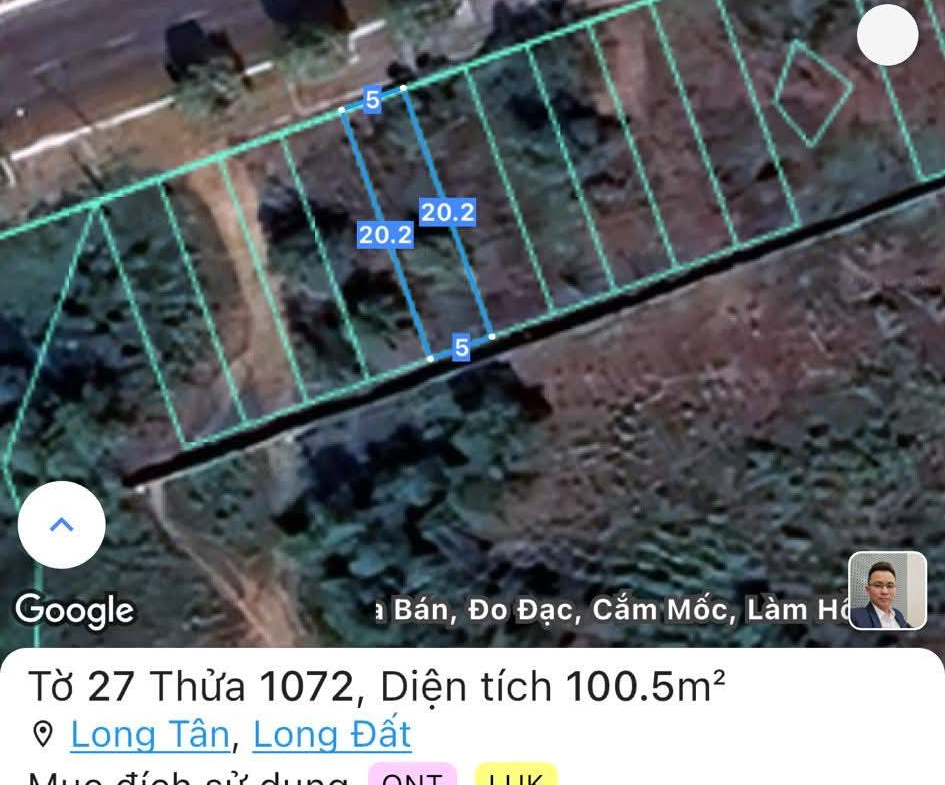This screenshot has height=785, width=945.
Task: Open the Long Tân location link
Action: (x=150, y=735)
